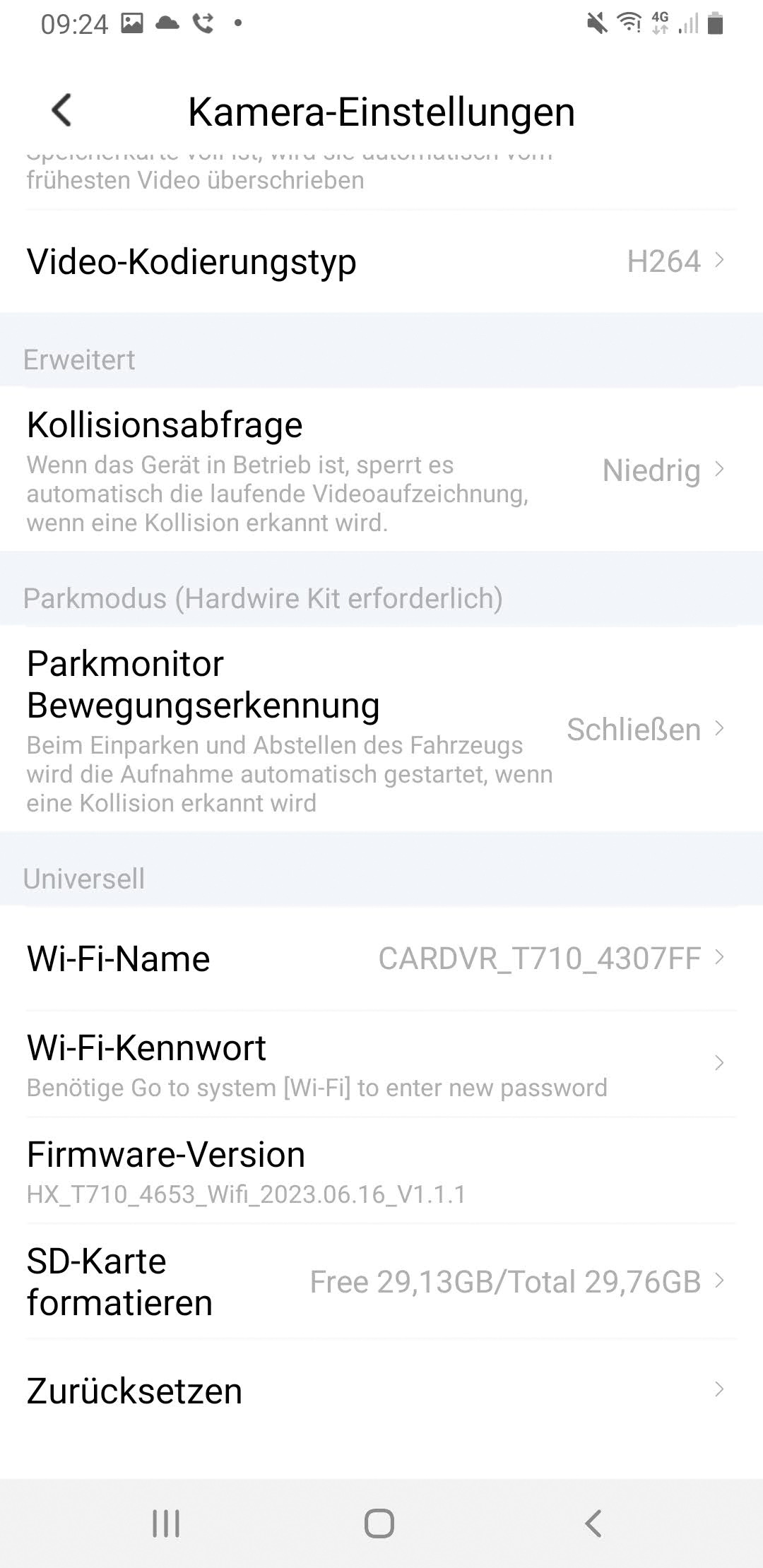Open Video-Kodierungstyp setting
Screen dimensions: 763x1568
[381, 261]
